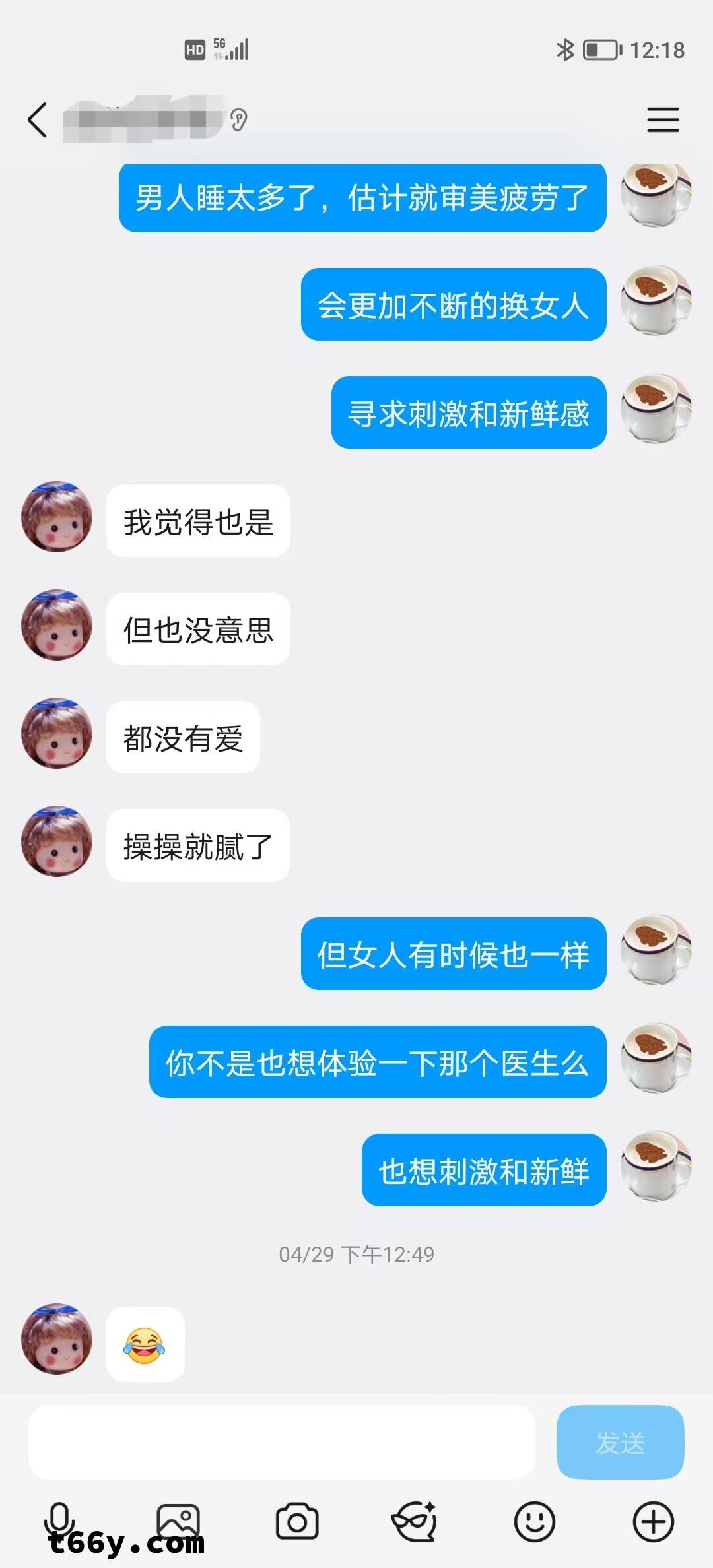
Task: Tap the 我觉得也是 message bubble
Action: click(x=199, y=521)
